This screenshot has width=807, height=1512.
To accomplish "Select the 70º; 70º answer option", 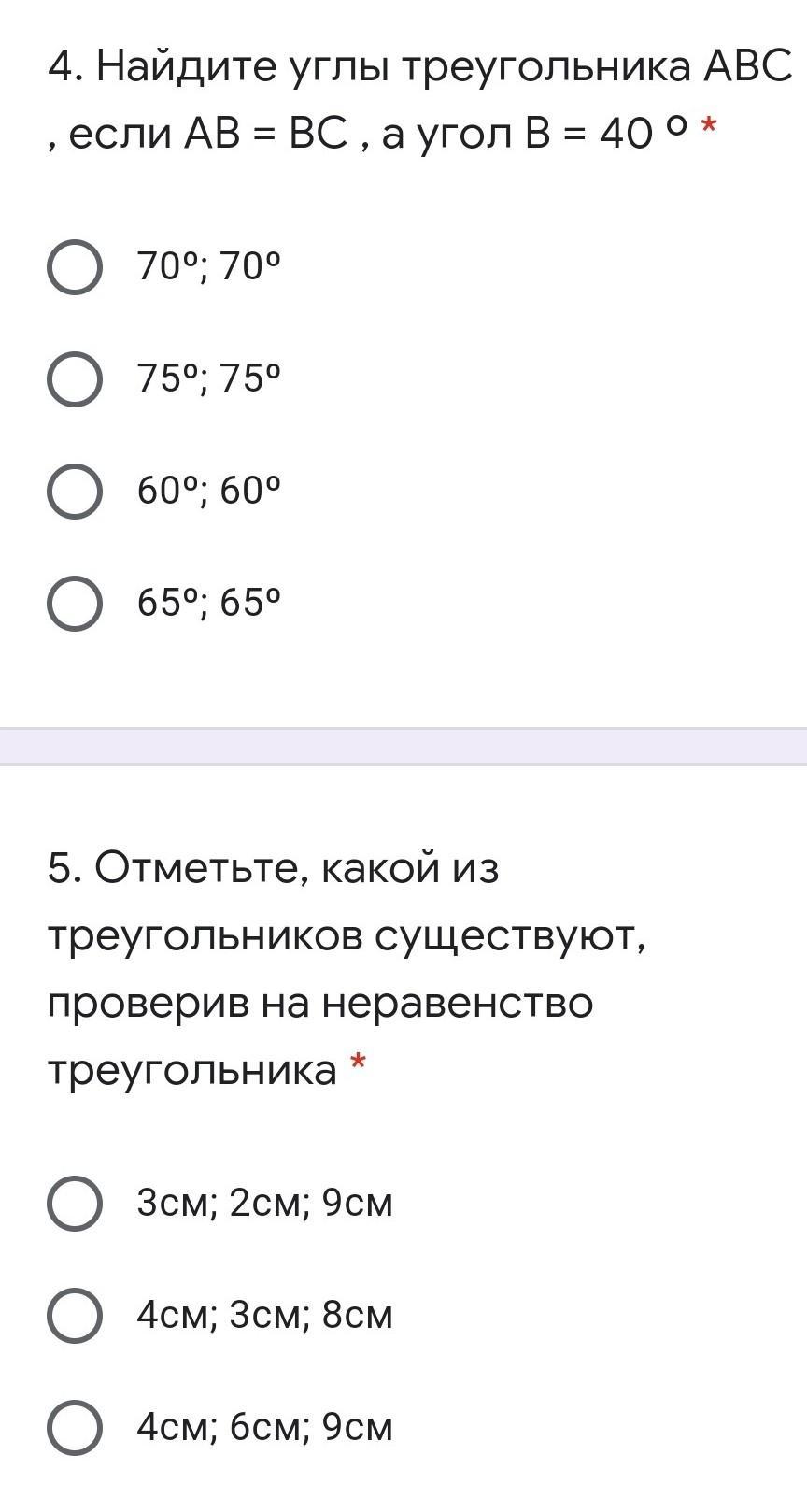I will point(75,267).
